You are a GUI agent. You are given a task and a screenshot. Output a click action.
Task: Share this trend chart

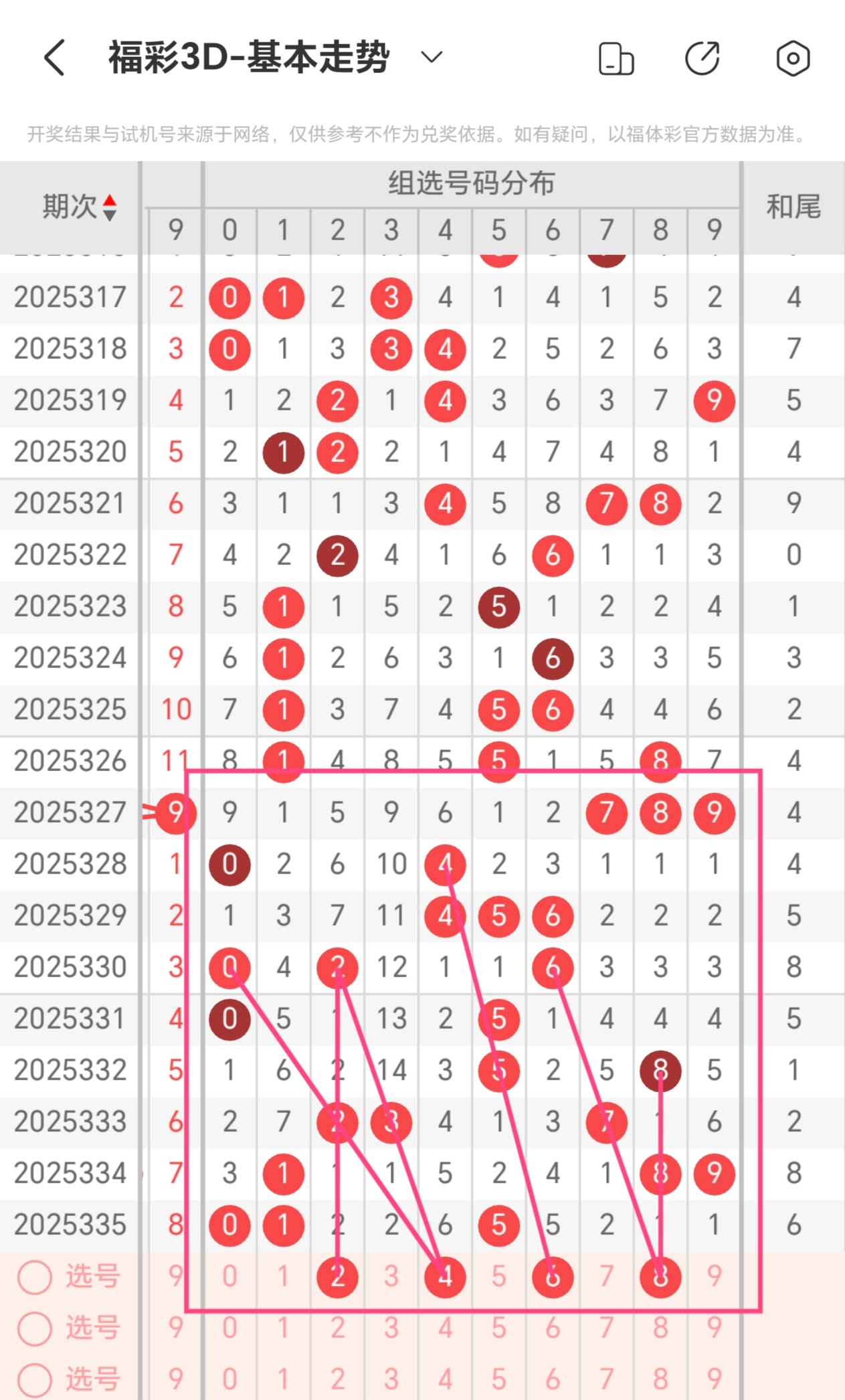point(702,58)
